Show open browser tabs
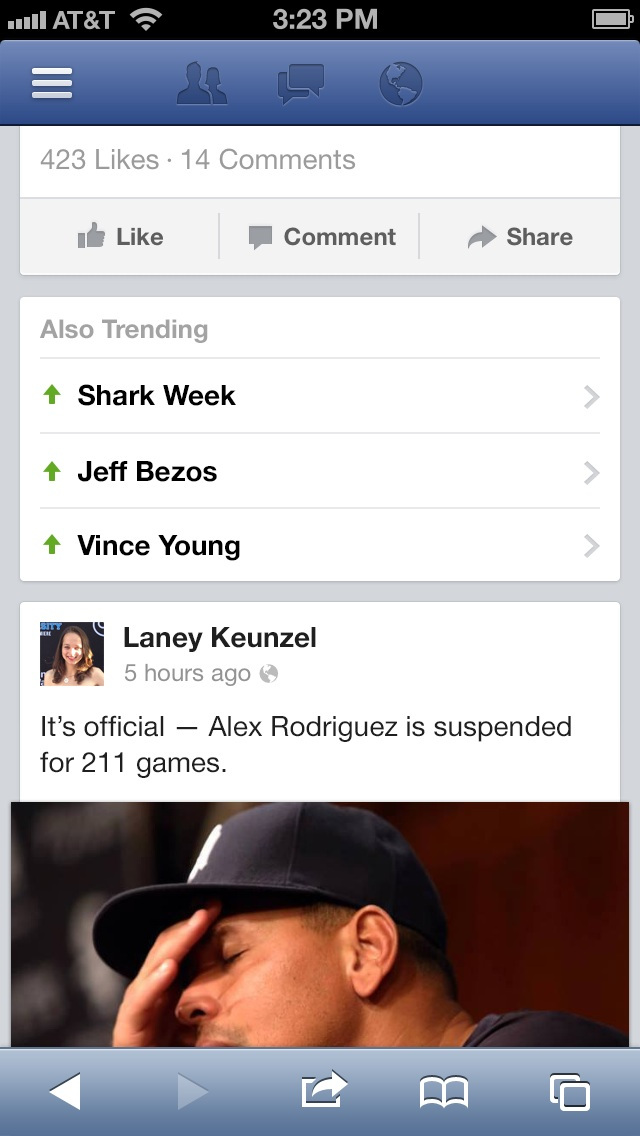This screenshot has width=640, height=1136. click(570, 1092)
